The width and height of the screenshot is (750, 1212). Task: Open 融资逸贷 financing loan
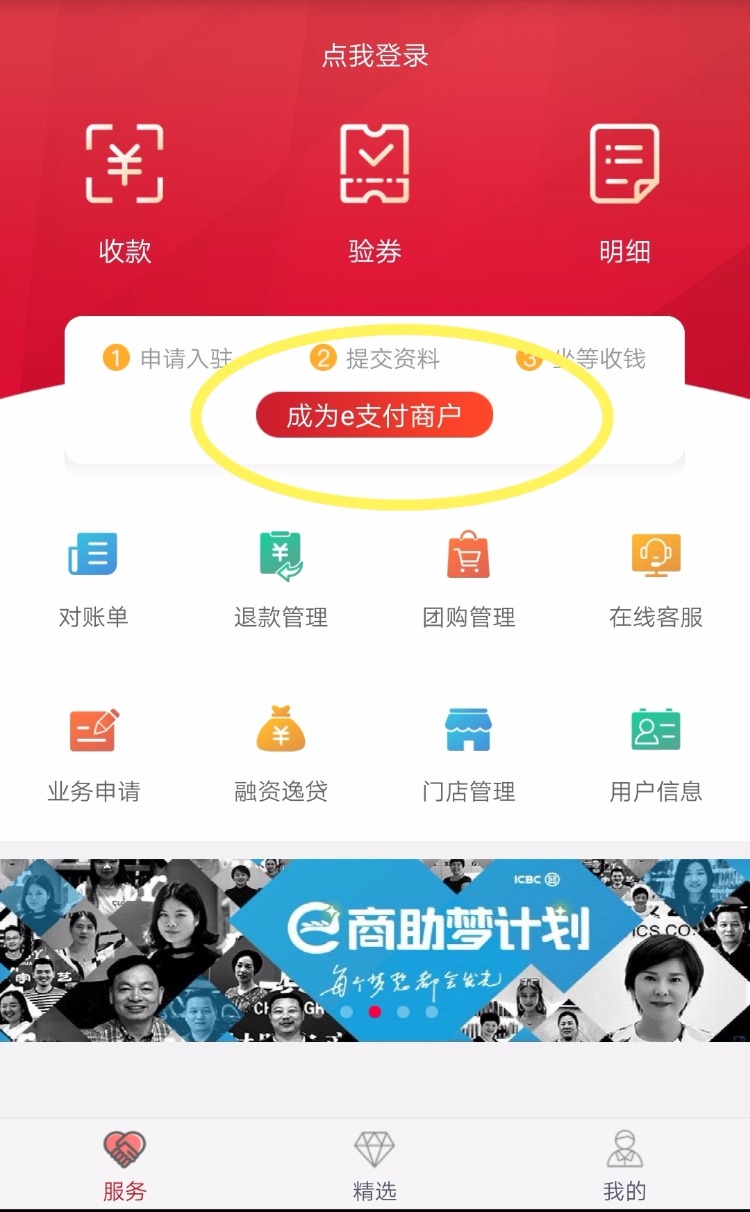point(281,753)
